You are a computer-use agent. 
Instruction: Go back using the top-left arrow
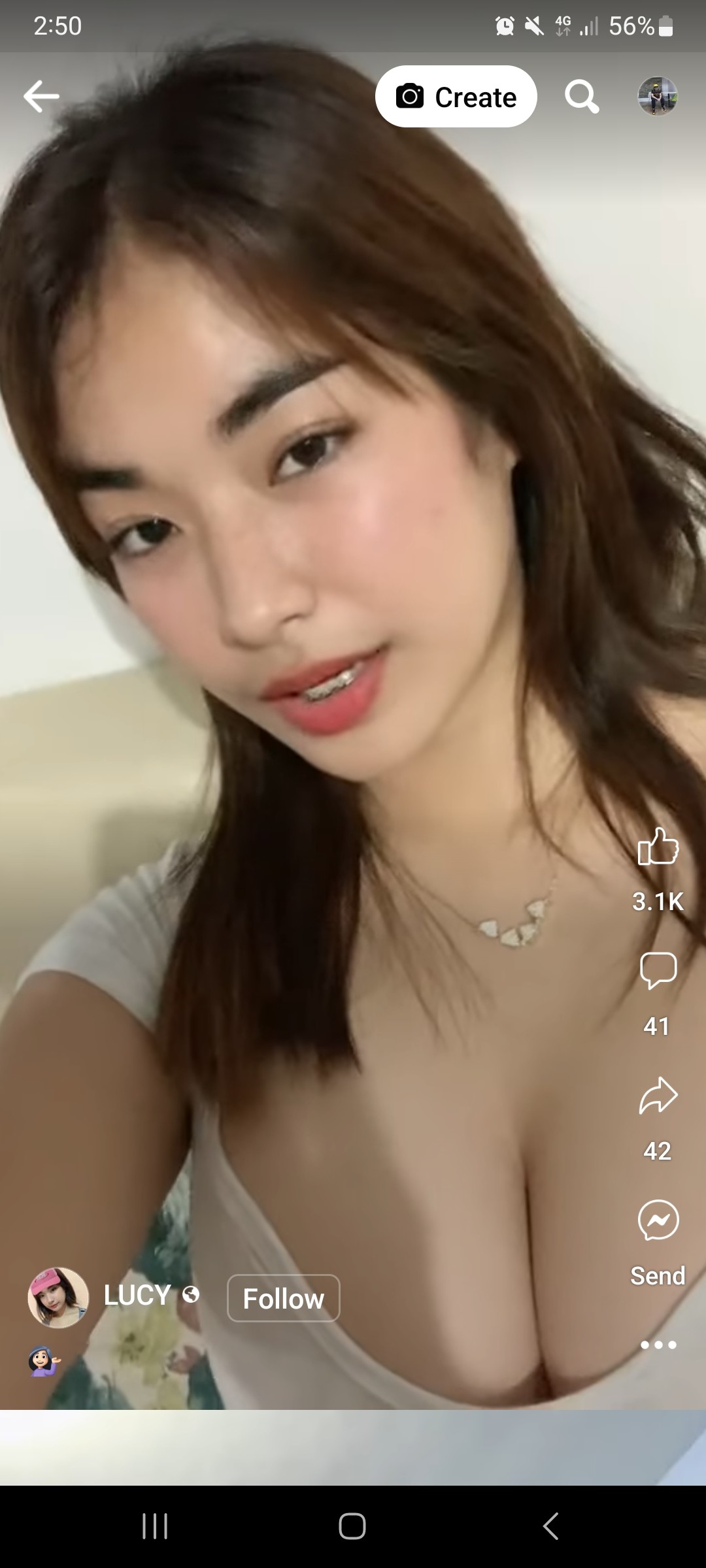pos(41,97)
